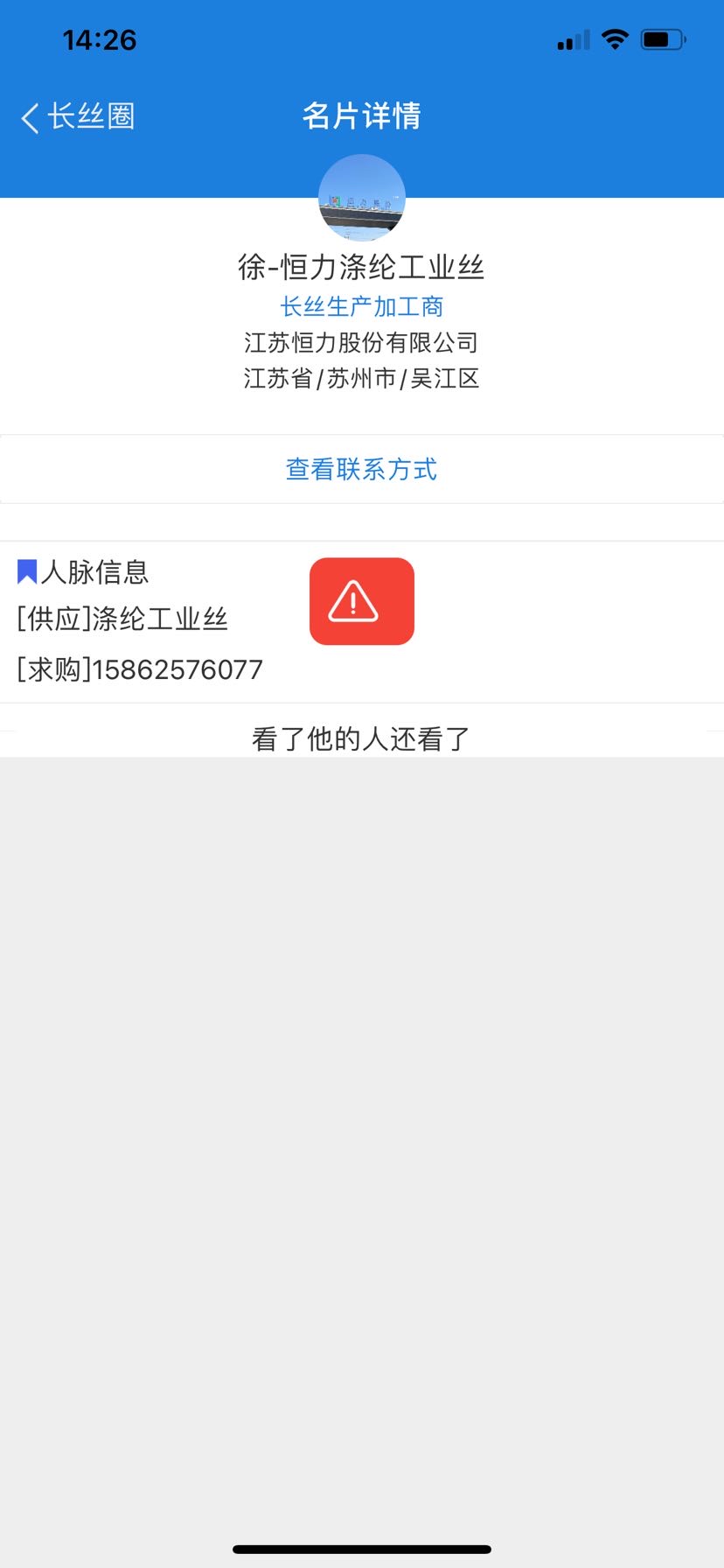Go back to 长丝圈
724x1568 pixels.
click(x=77, y=116)
